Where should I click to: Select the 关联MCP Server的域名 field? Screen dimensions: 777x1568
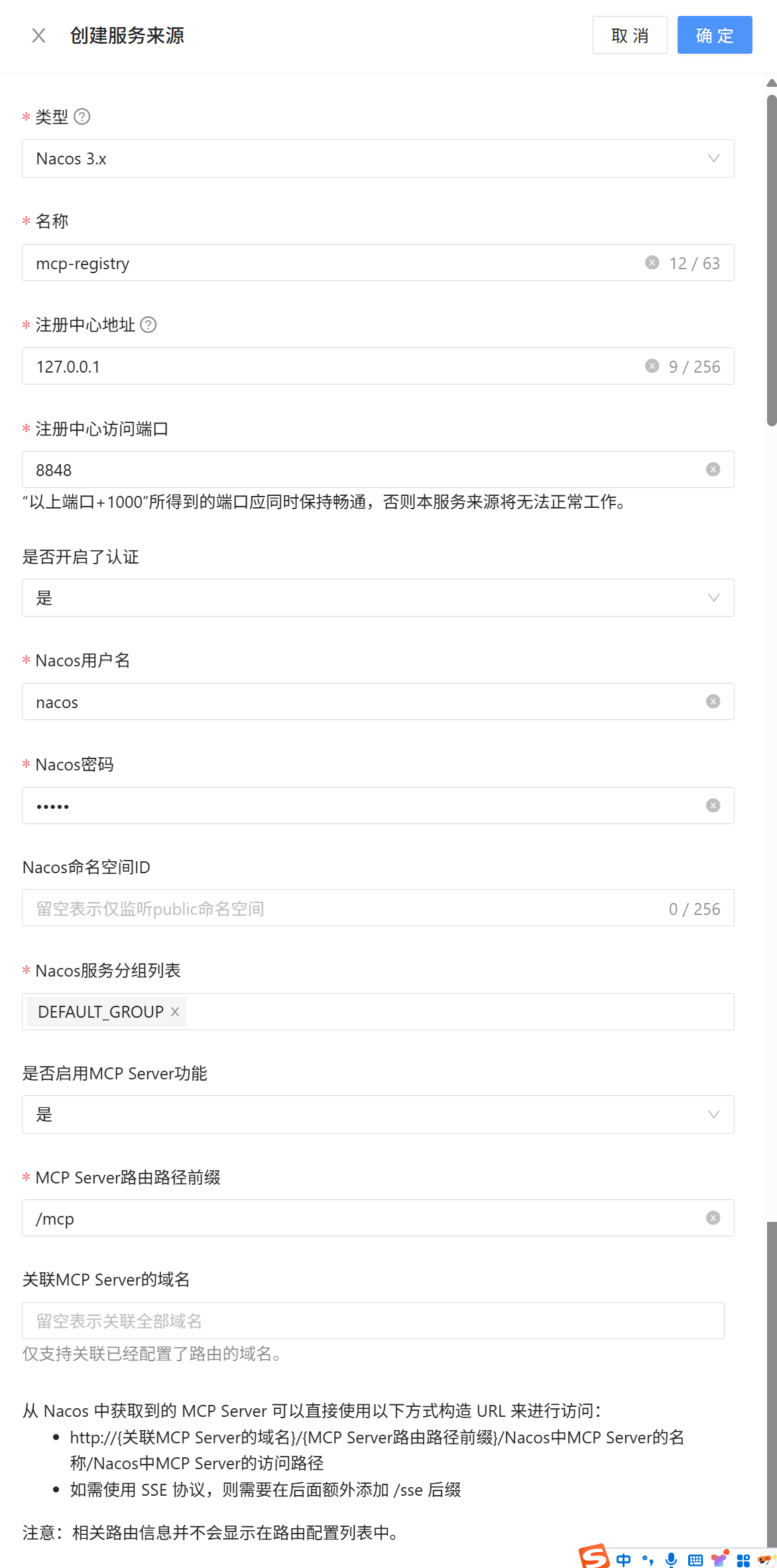click(373, 1321)
